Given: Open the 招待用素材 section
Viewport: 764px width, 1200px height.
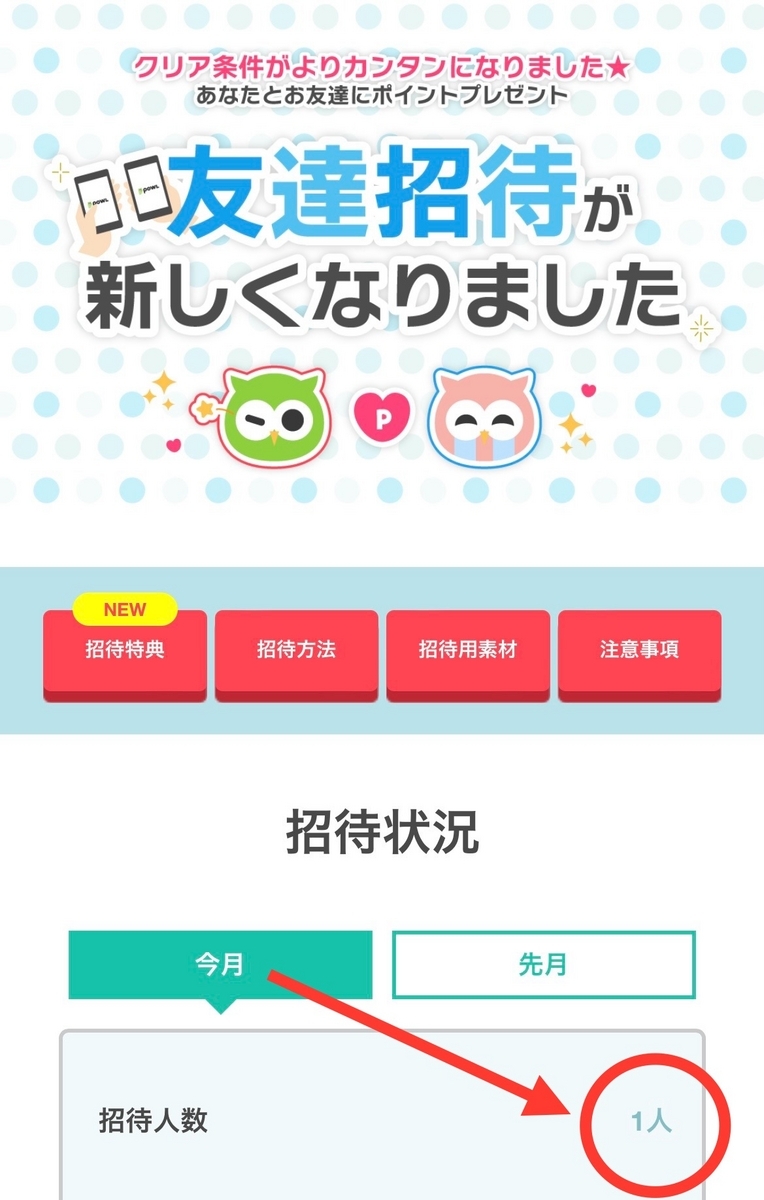Looking at the screenshot, I should pyautogui.click(x=467, y=650).
